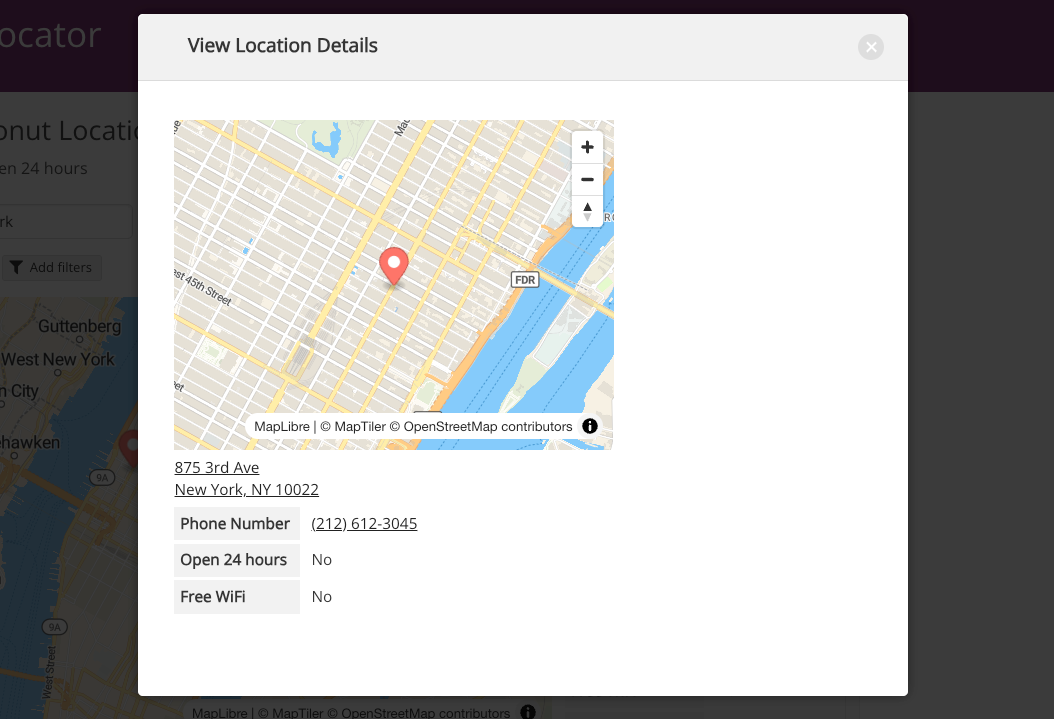
Task: Toggle the map attribution info icon
Action: (x=590, y=426)
